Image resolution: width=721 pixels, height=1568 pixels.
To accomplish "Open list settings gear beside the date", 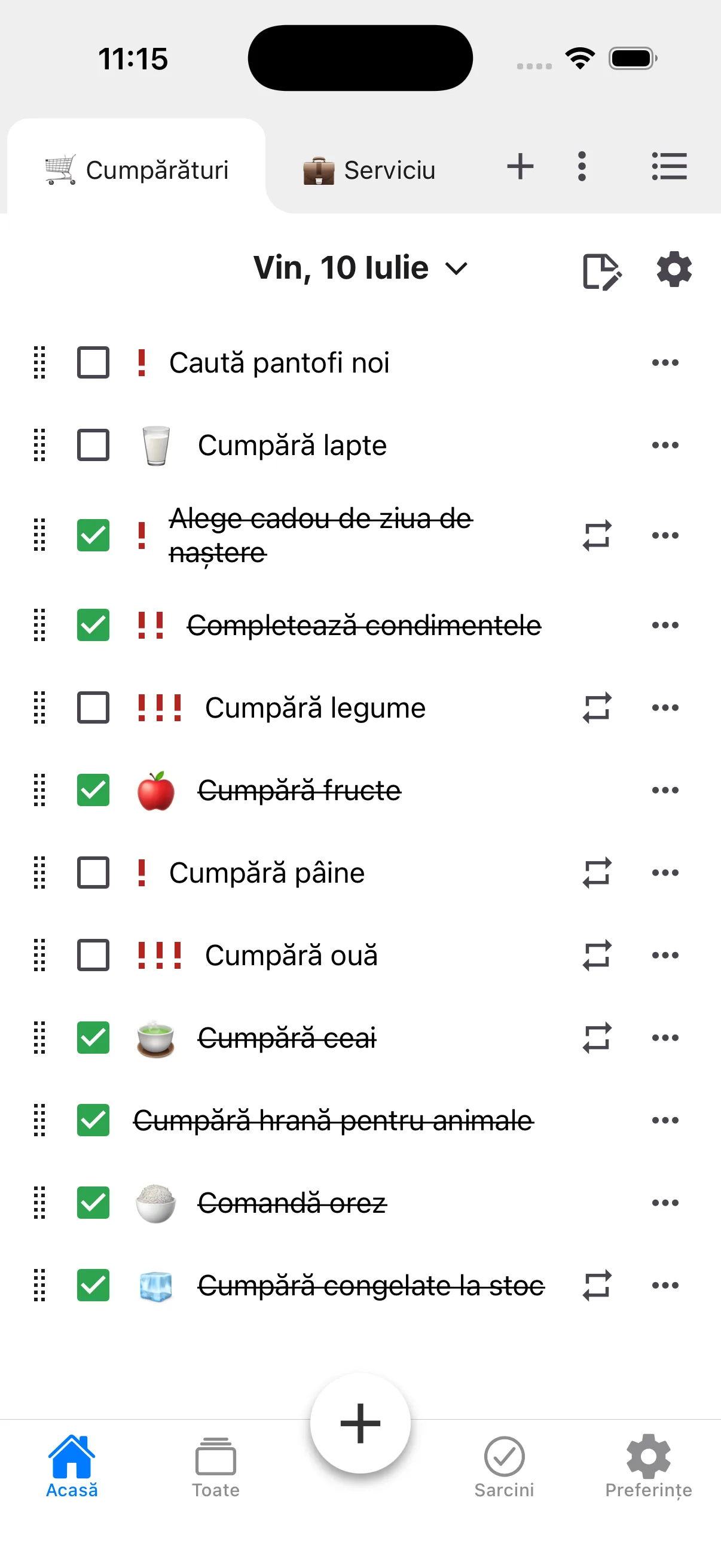I will coord(674,270).
